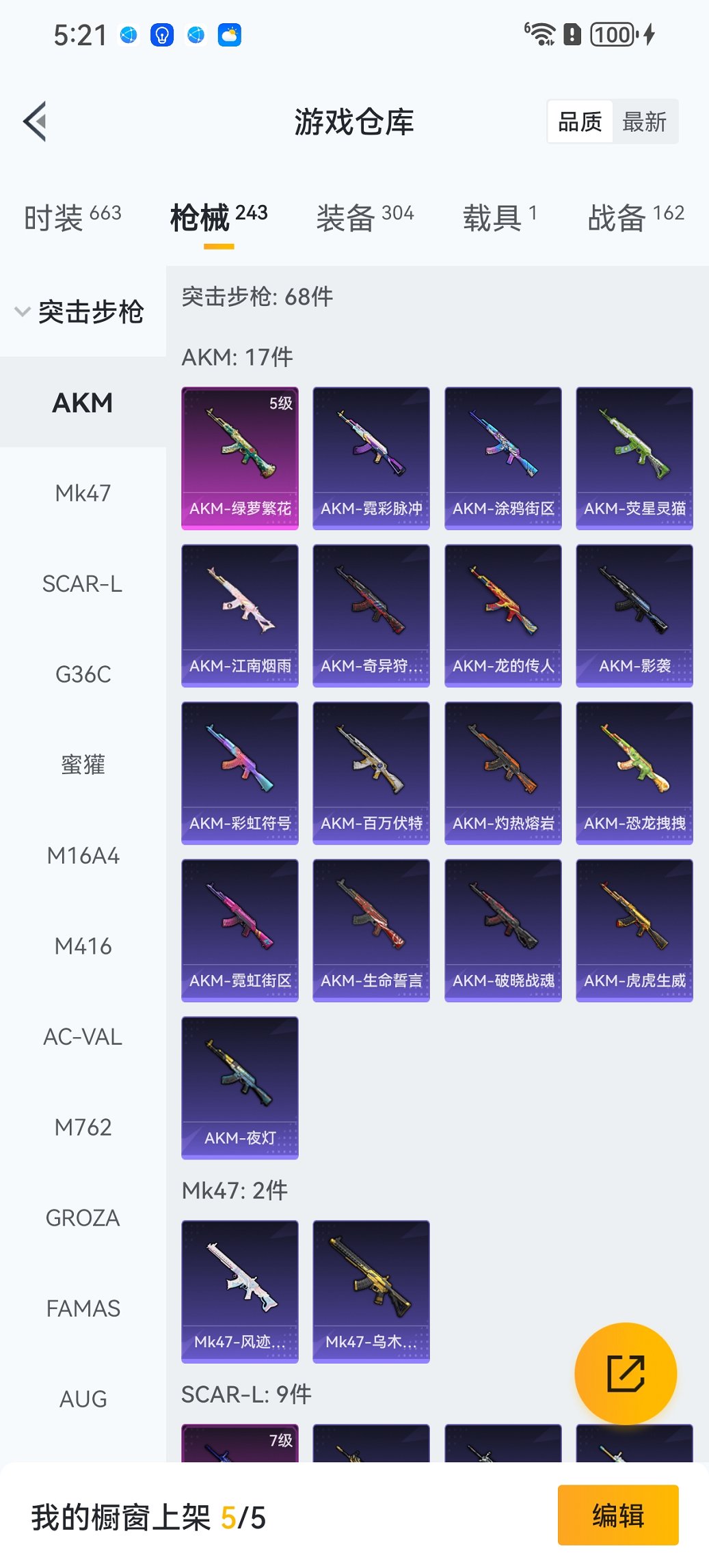Viewport: 709px width, 1568px height.
Task: Choose GROZA from the sidebar
Action: [x=83, y=1218]
